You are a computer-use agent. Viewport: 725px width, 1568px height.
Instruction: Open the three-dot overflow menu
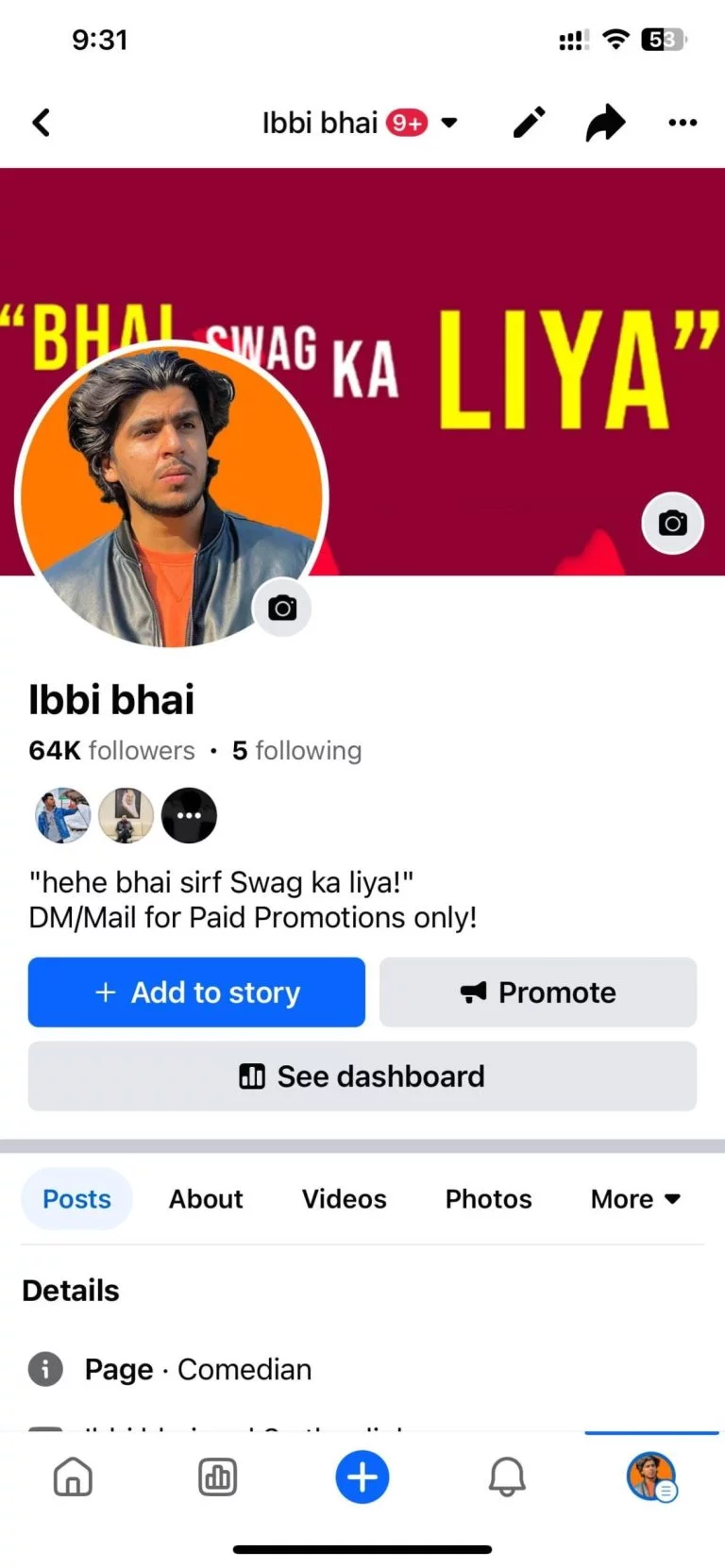(x=682, y=123)
